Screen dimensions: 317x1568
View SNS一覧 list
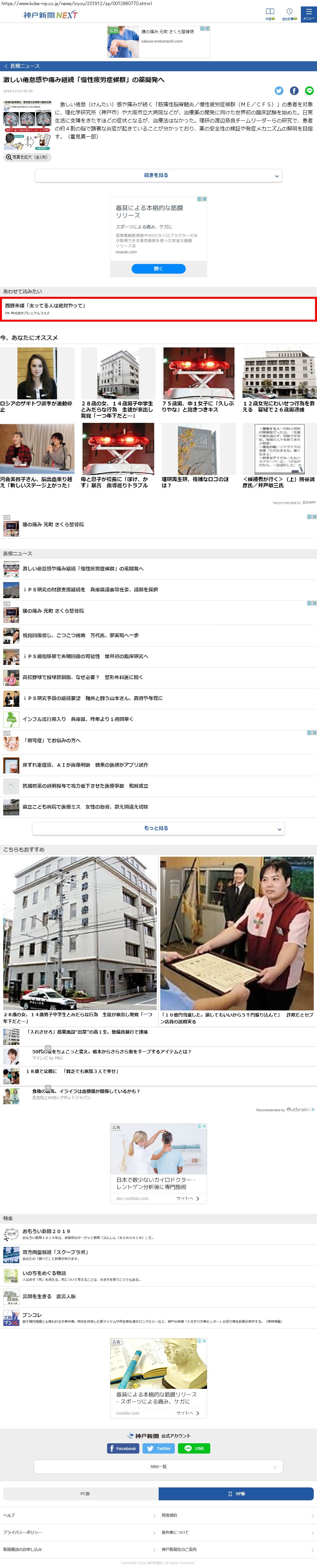[158, 1466]
